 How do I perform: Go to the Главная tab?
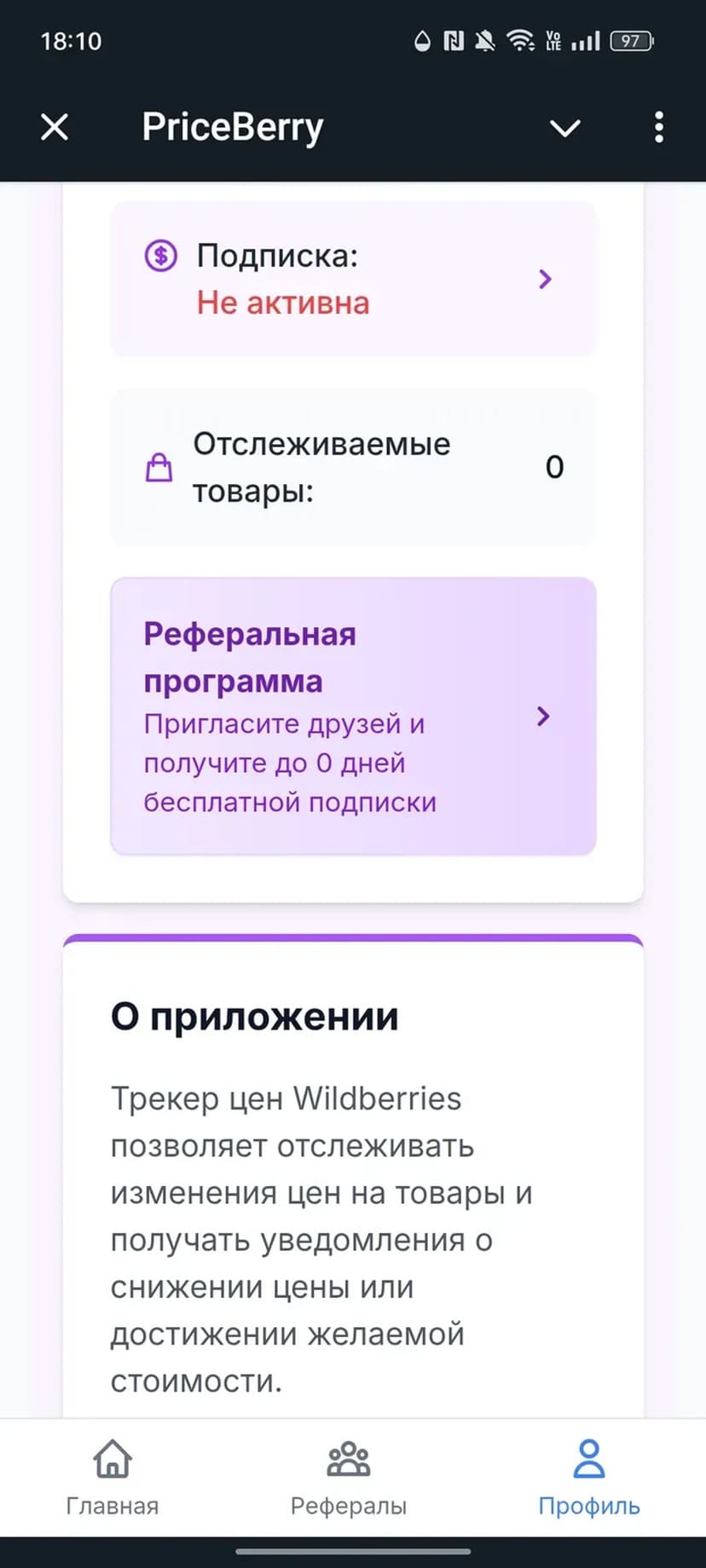(113, 1477)
